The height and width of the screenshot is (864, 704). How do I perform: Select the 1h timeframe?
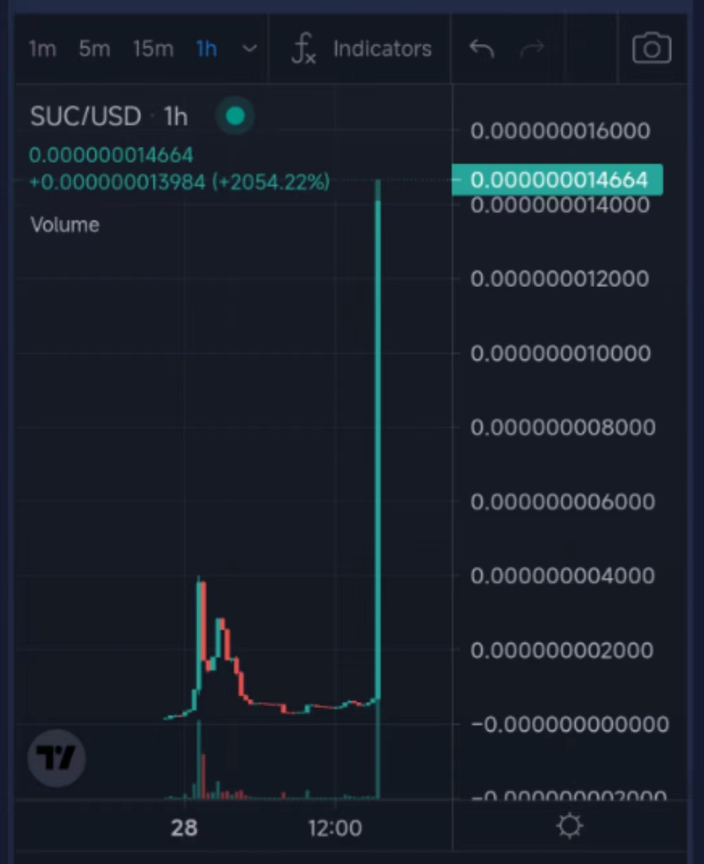coord(206,49)
